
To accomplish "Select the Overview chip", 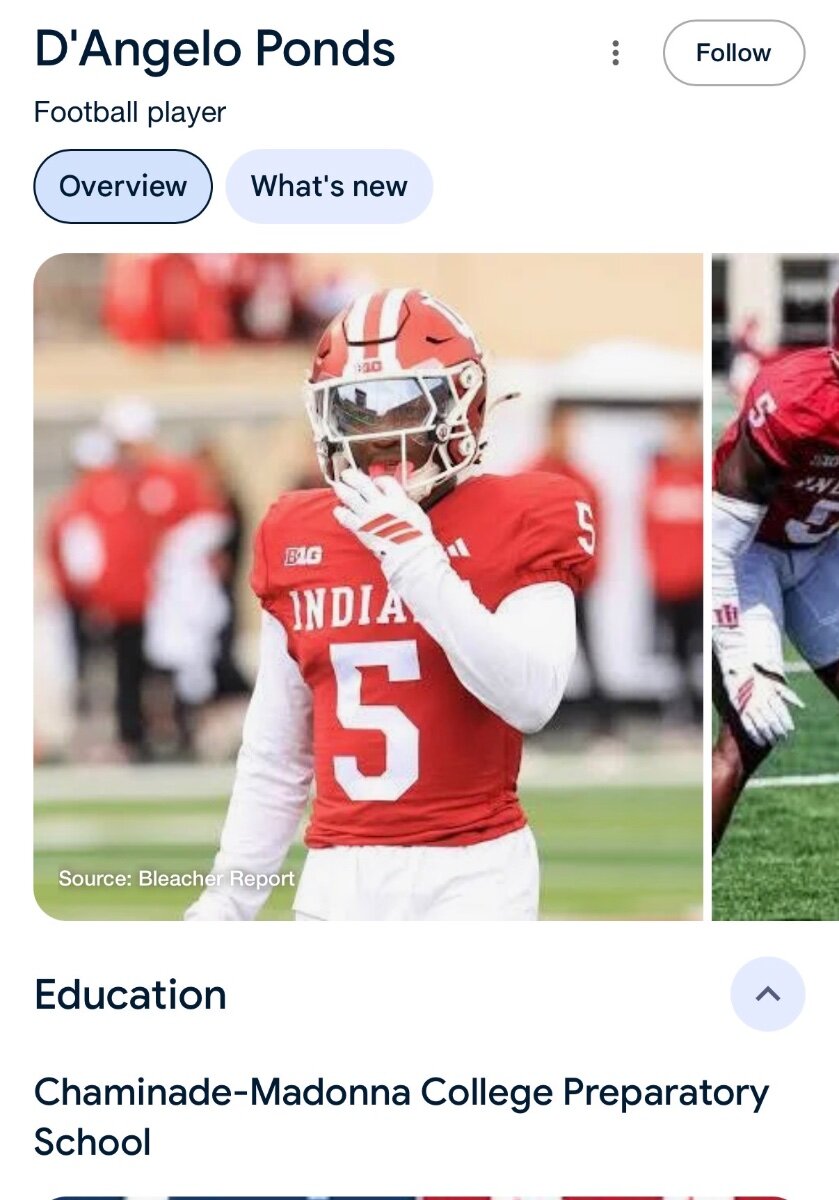I will 123,186.
